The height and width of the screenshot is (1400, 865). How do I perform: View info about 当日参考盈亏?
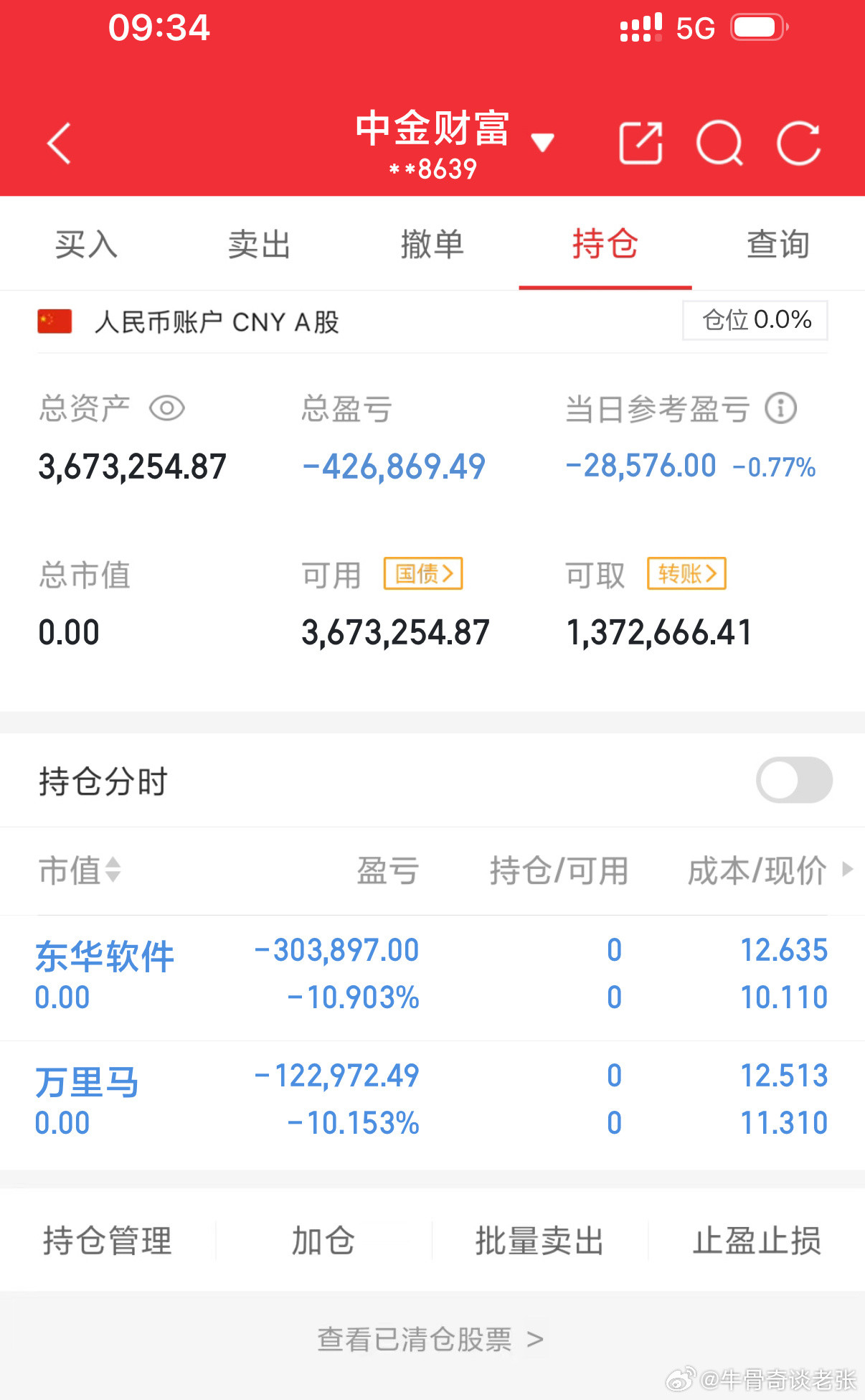coord(780,408)
